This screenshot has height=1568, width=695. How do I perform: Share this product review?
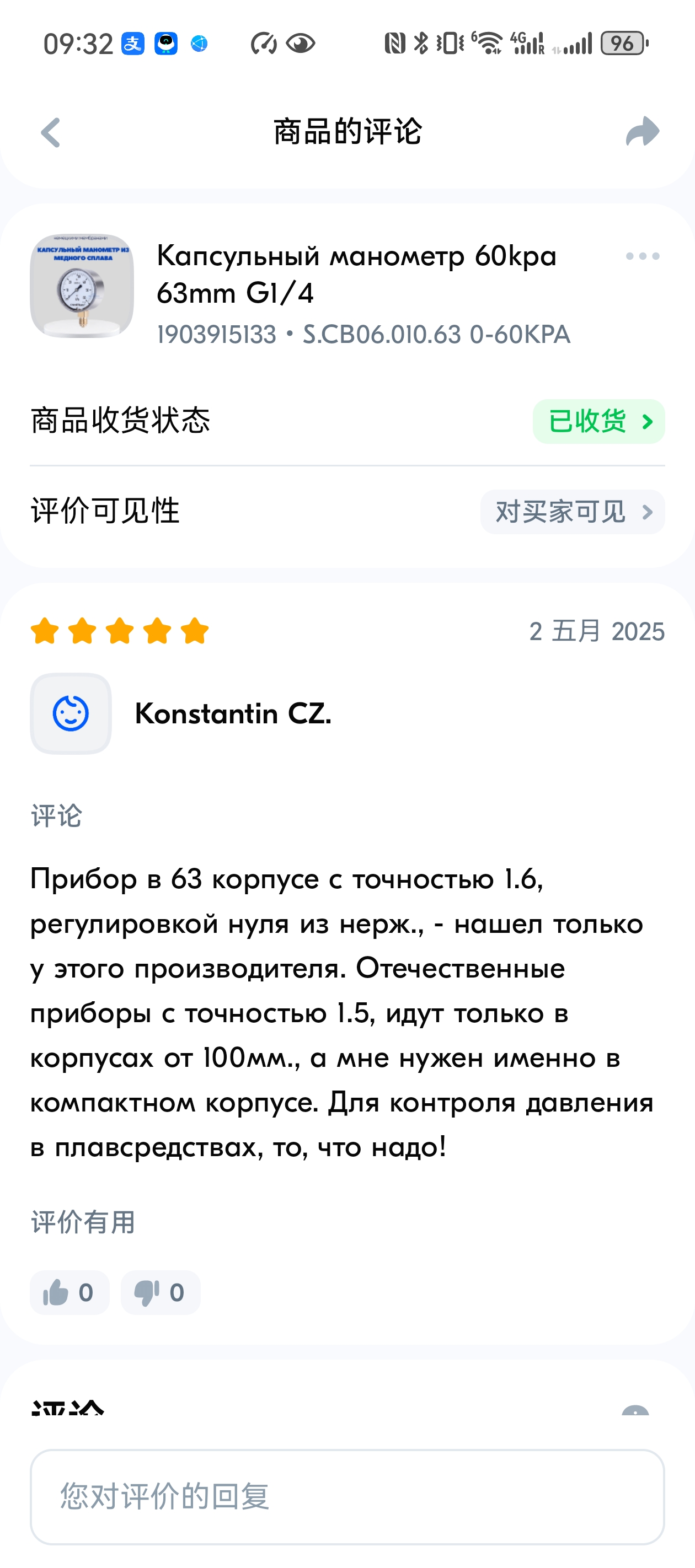(x=642, y=131)
